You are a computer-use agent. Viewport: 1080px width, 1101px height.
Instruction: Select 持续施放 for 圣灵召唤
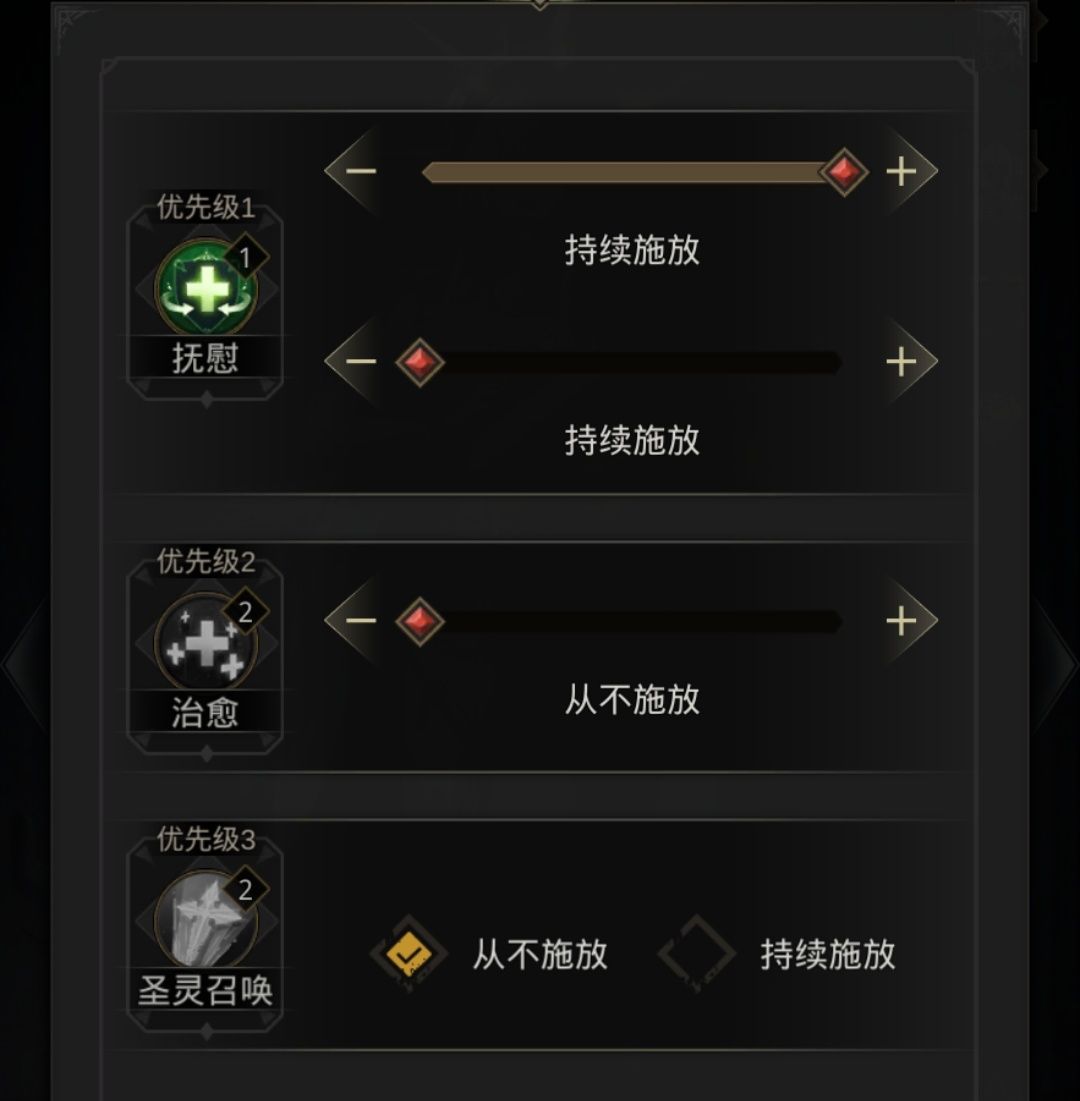click(x=697, y=955)
